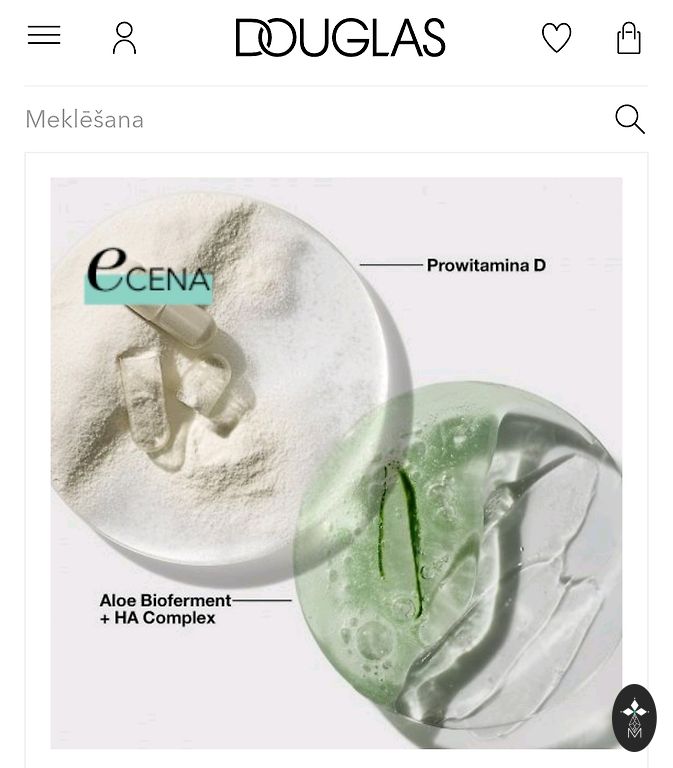
Task: Open the floating assistant button
Action: tap(634, 717)
